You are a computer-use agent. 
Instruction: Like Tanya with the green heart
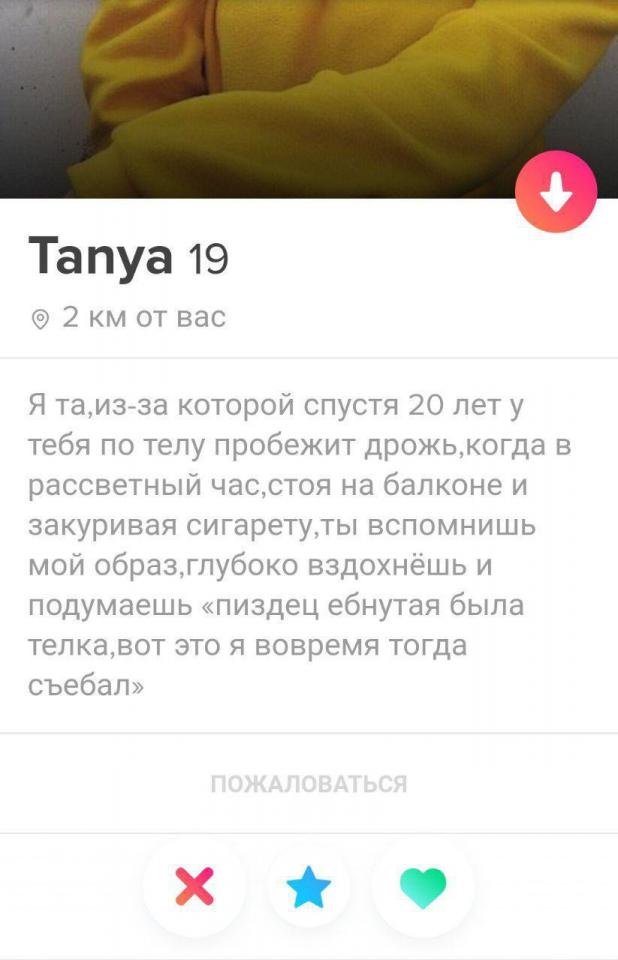(x=422, y=886)
